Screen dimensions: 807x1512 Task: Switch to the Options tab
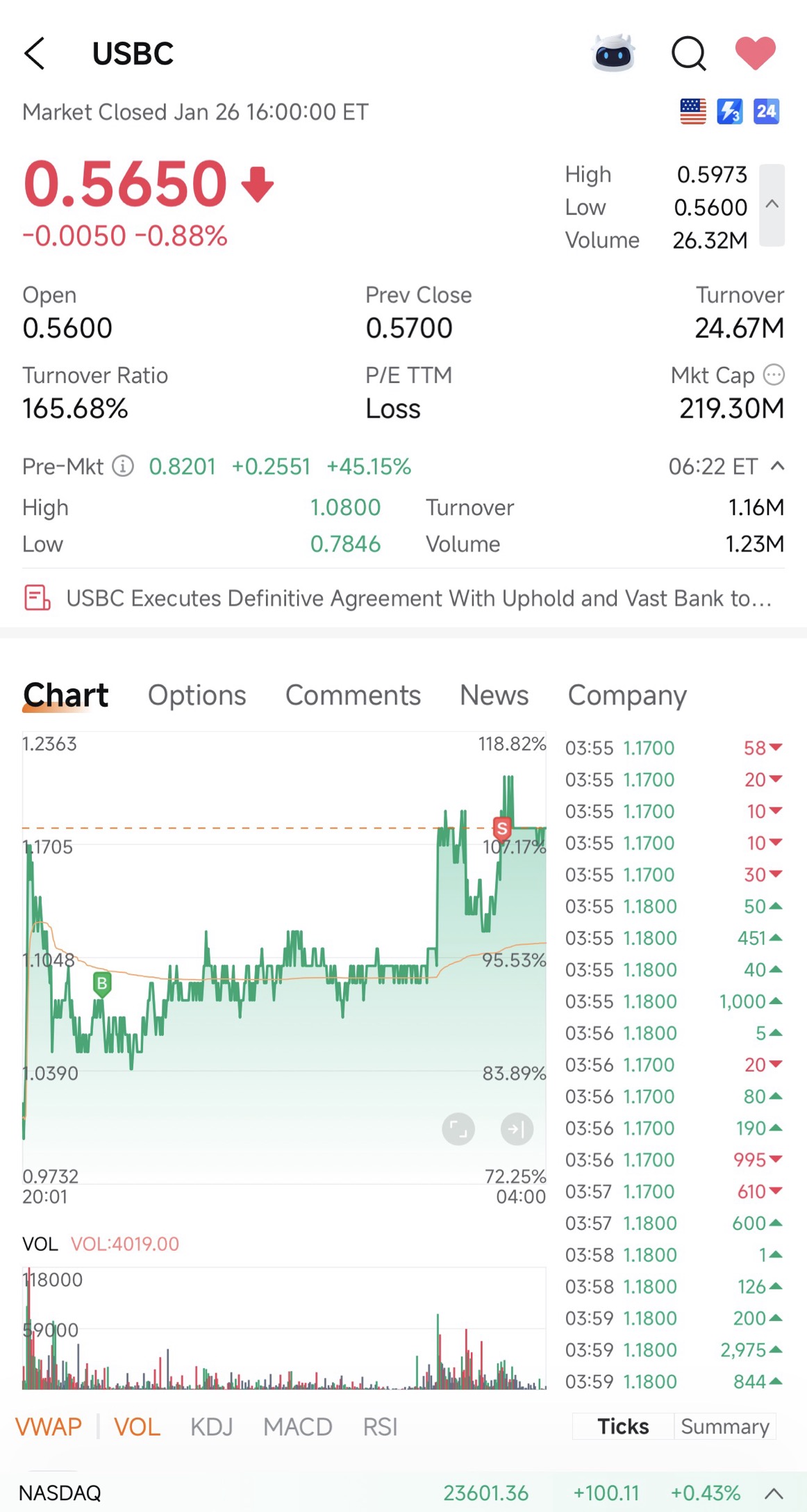(x=197, y=695)
